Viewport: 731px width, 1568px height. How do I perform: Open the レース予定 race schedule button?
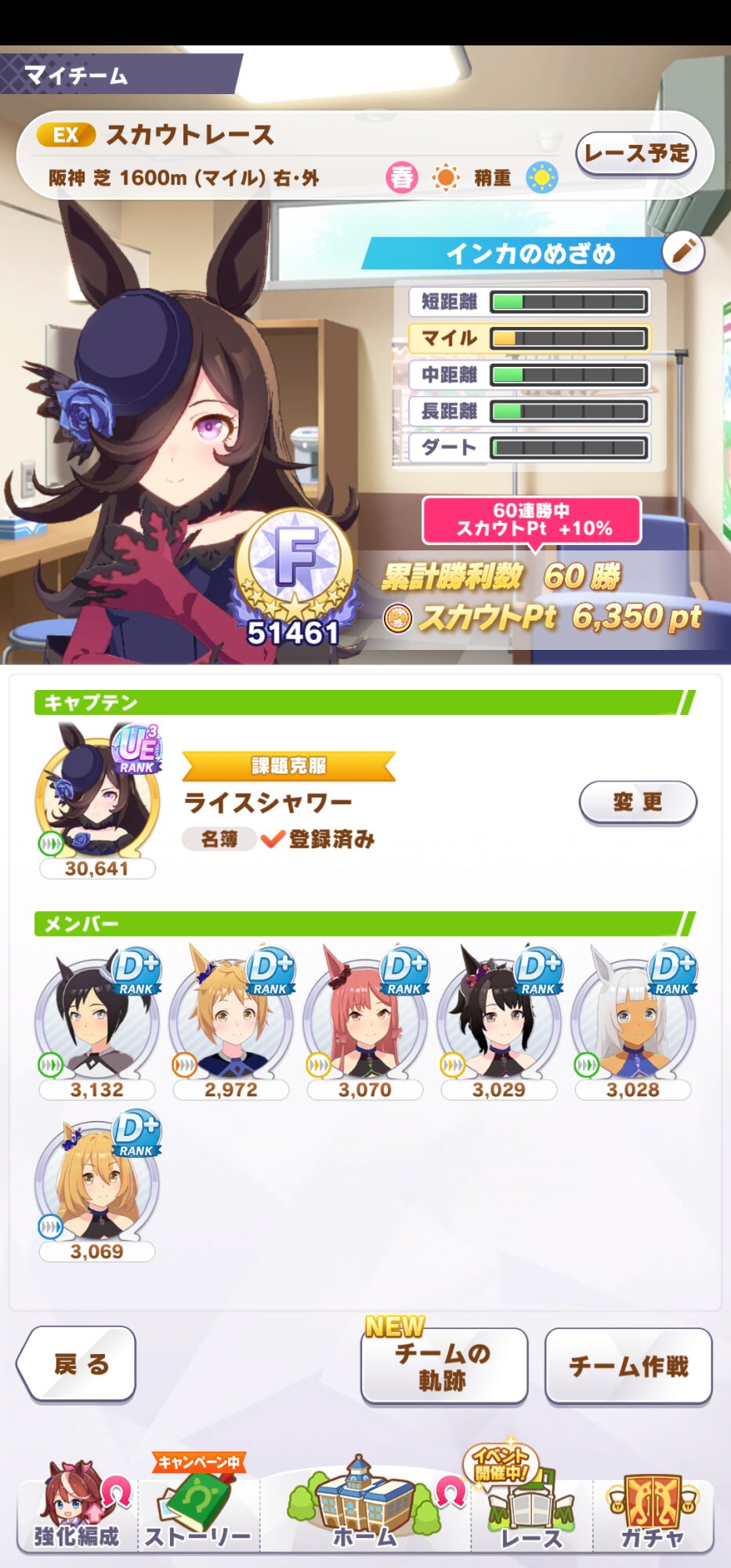636,154
